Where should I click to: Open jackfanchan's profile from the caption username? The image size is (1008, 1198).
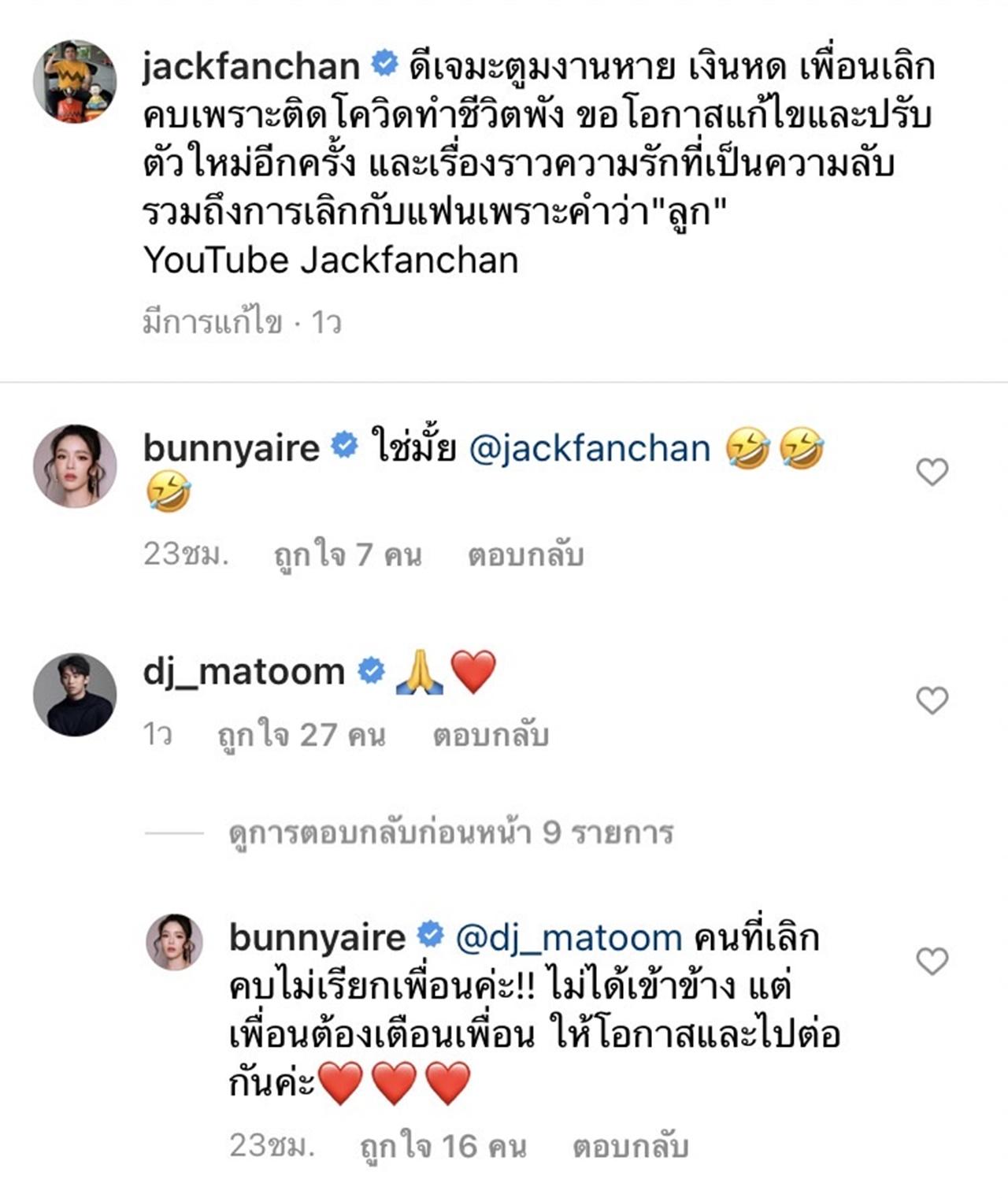(251, 66)
